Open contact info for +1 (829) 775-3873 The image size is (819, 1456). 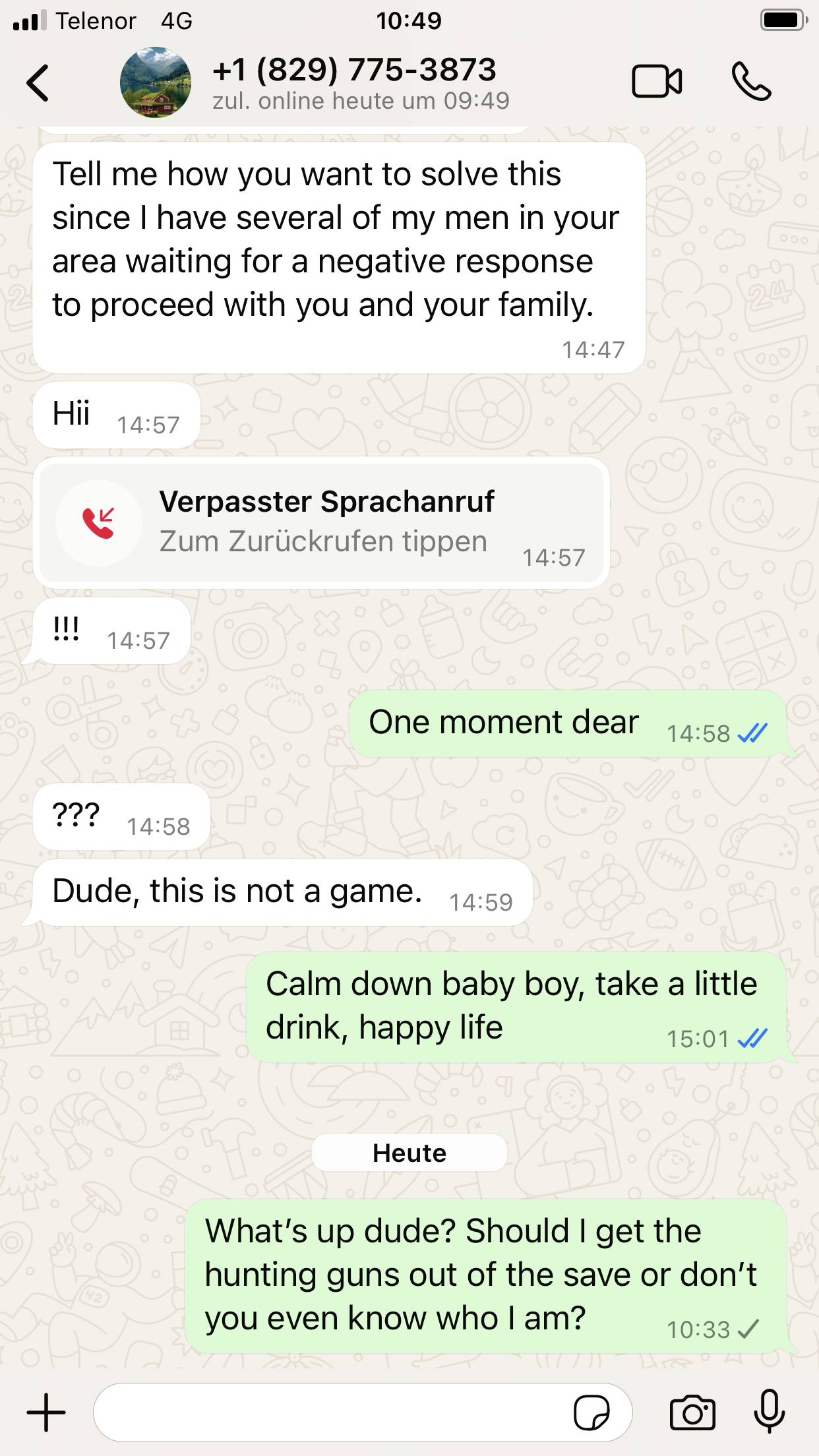360,82
